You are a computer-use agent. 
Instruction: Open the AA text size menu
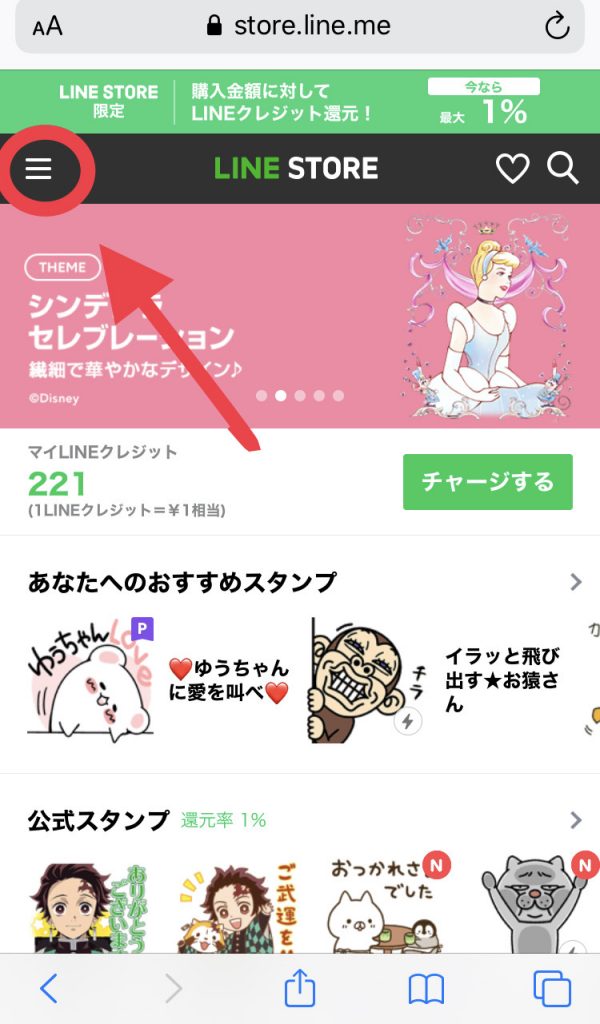(47, 27)
